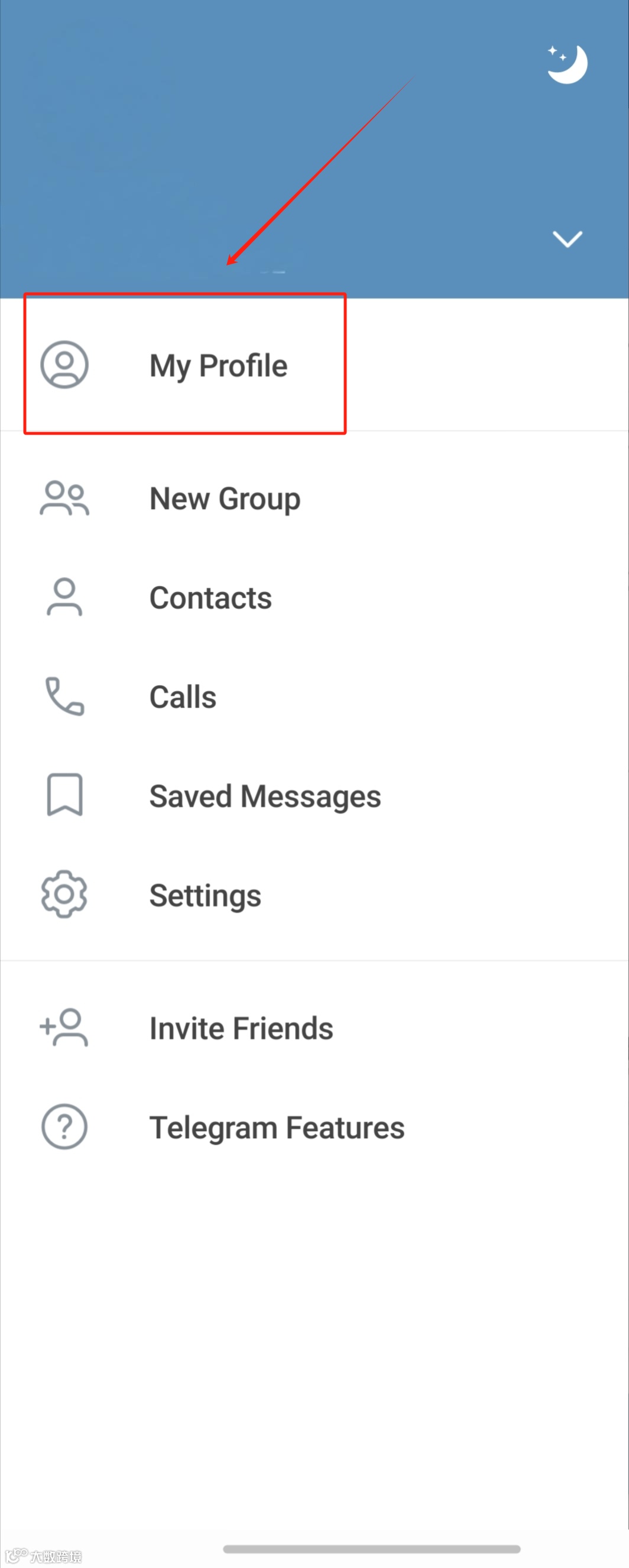Switch to night mode with the moon icon
Image resolution: width=629 pixels, height=1568 pixels.
click(567, 64)
